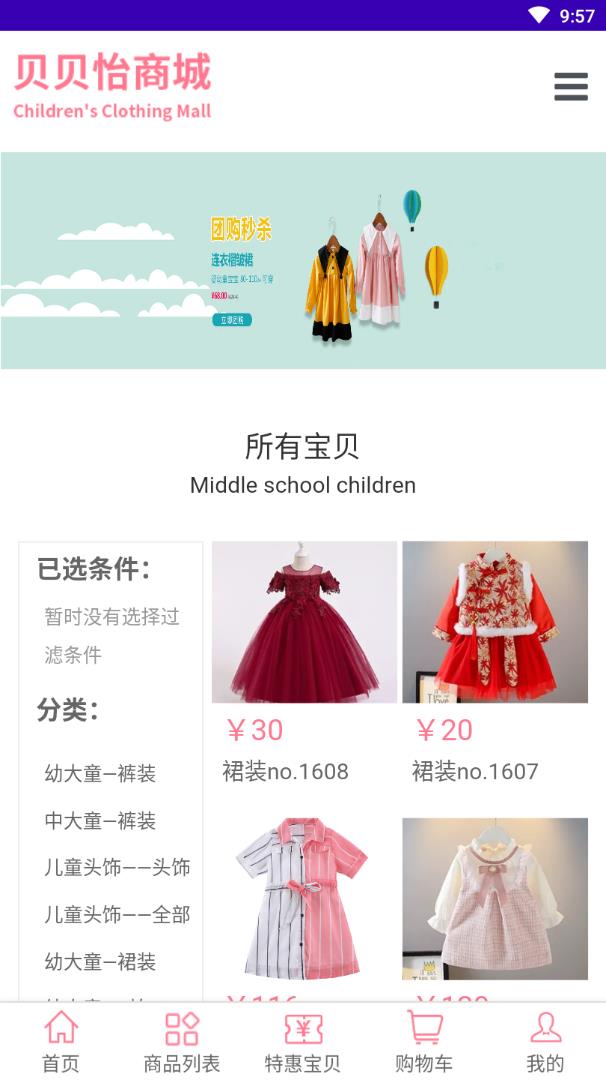
Task: Select the 中大童—裤装 category
Action: pyautogui.click(x=100, y=821)
